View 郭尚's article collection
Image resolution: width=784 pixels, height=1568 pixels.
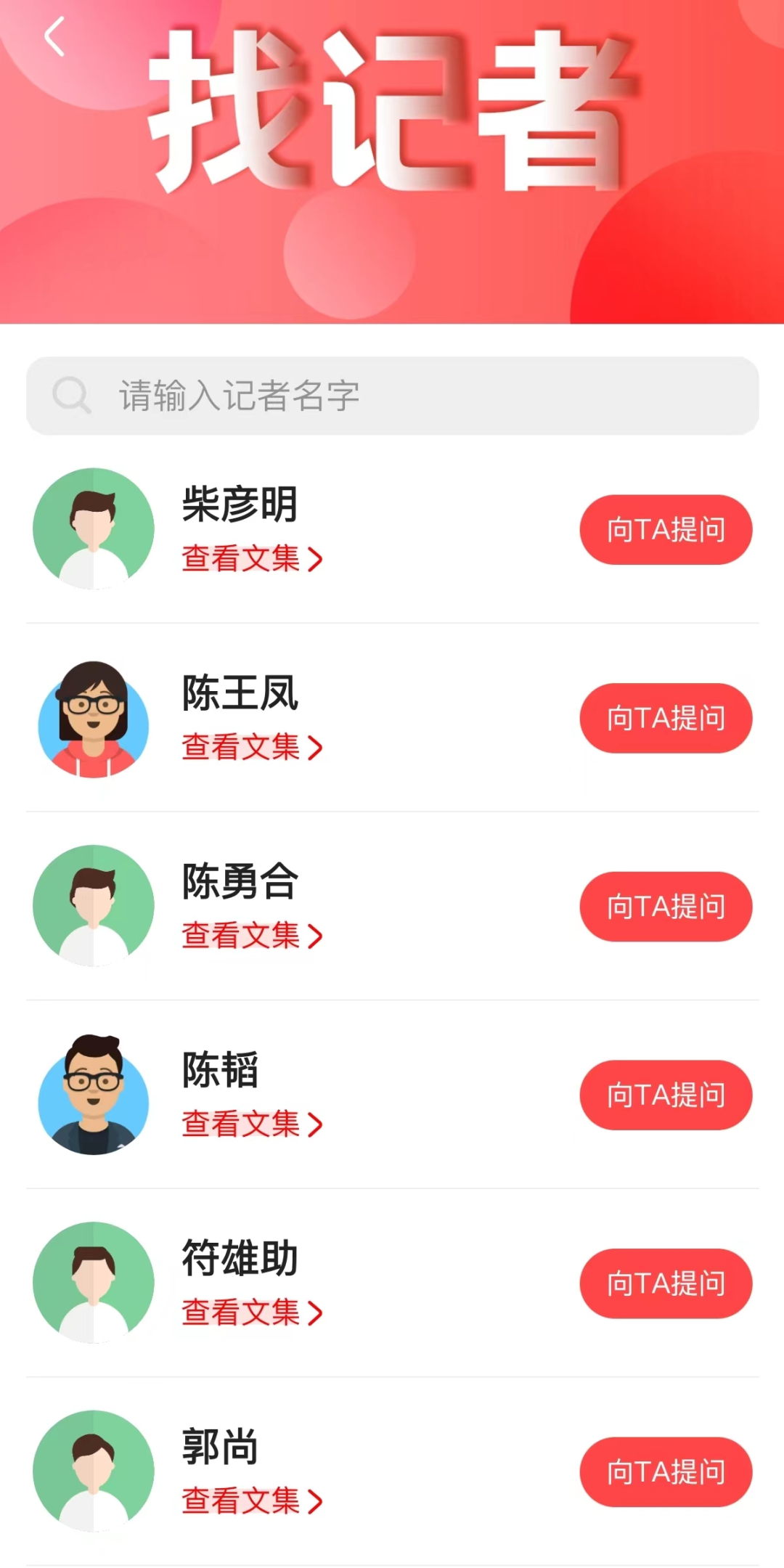coord(251,1500)
